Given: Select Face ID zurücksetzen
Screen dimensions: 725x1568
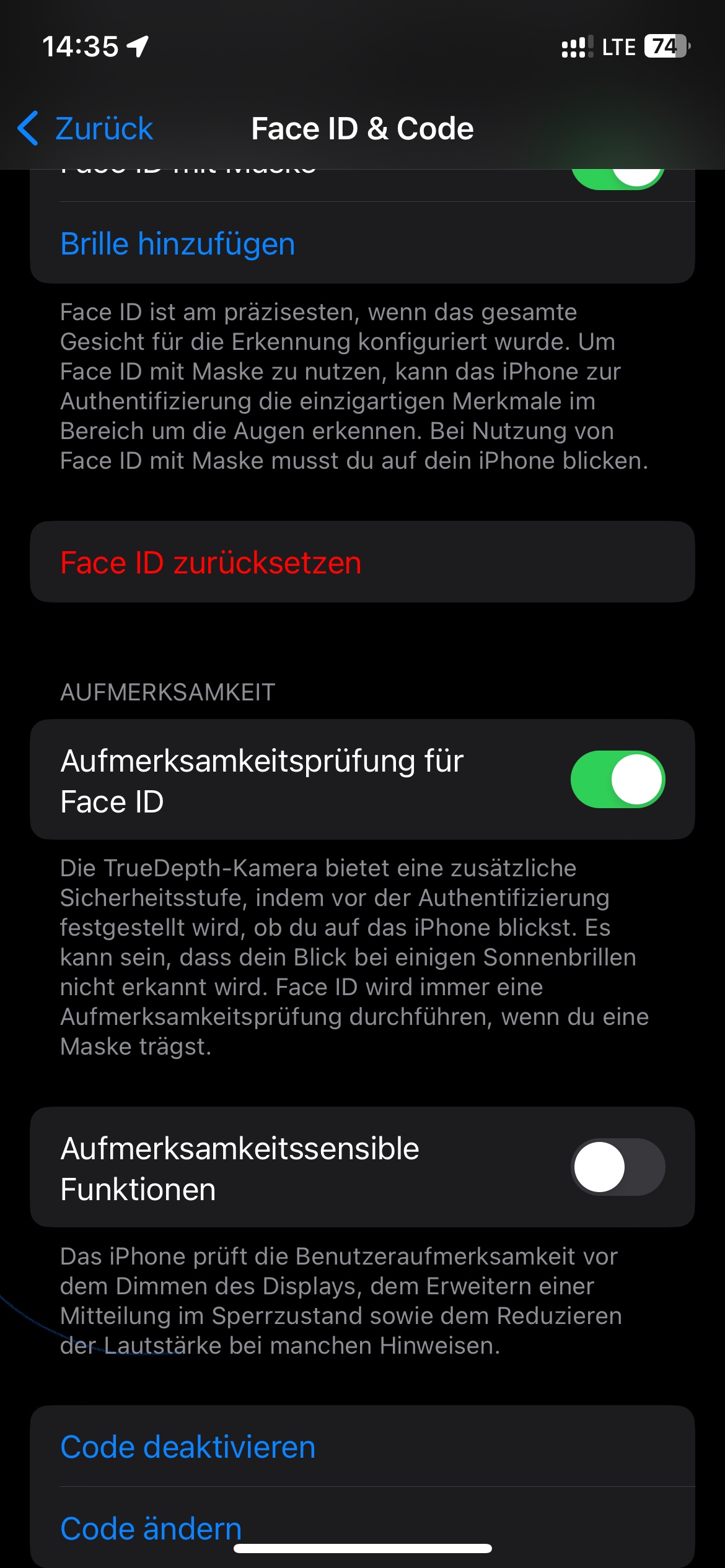Looking at the screenshot, I should [x=211, y=563].
